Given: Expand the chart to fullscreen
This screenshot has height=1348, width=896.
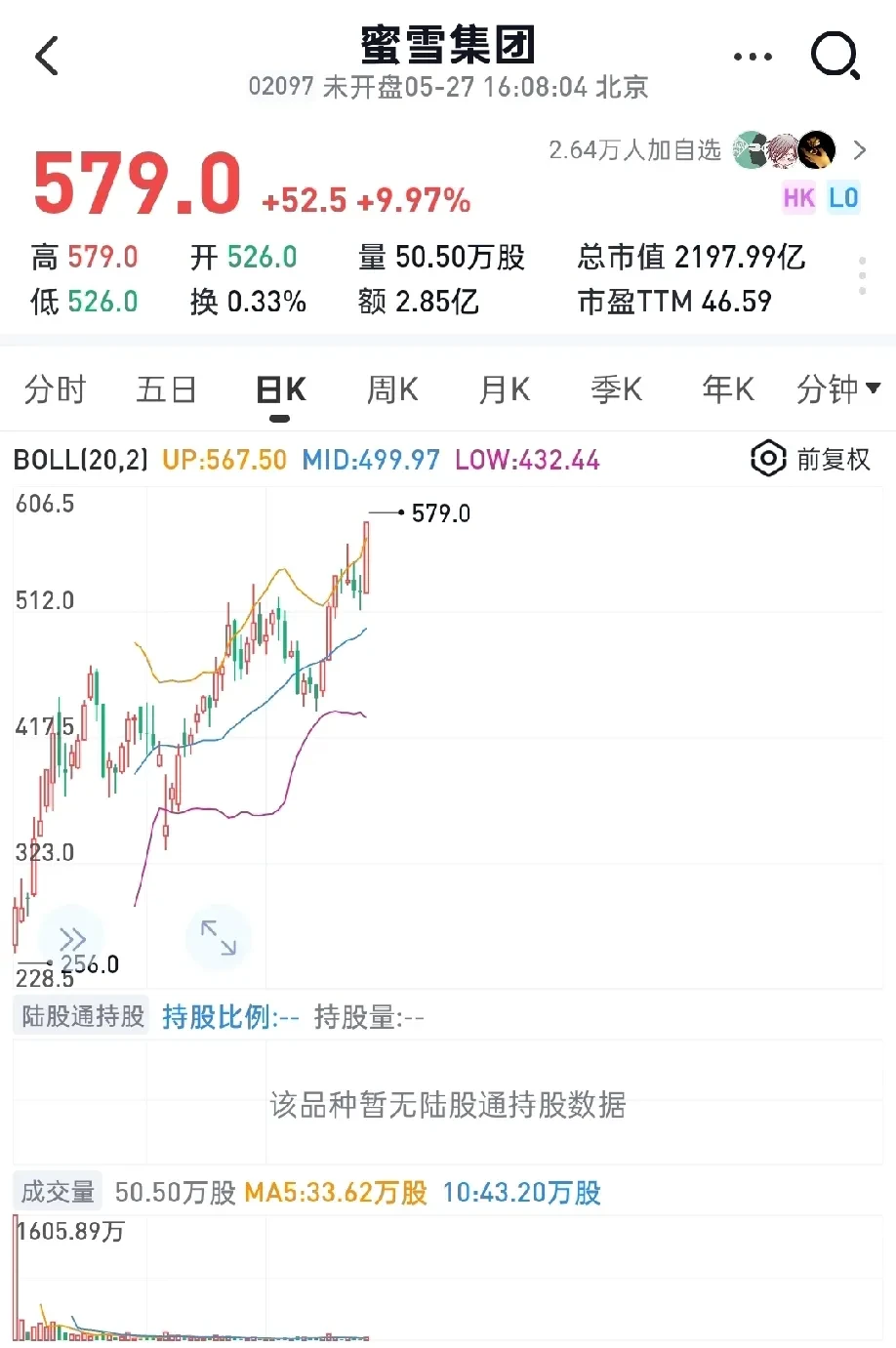Looking at the screenshot, I should click(x=219, y=937).
